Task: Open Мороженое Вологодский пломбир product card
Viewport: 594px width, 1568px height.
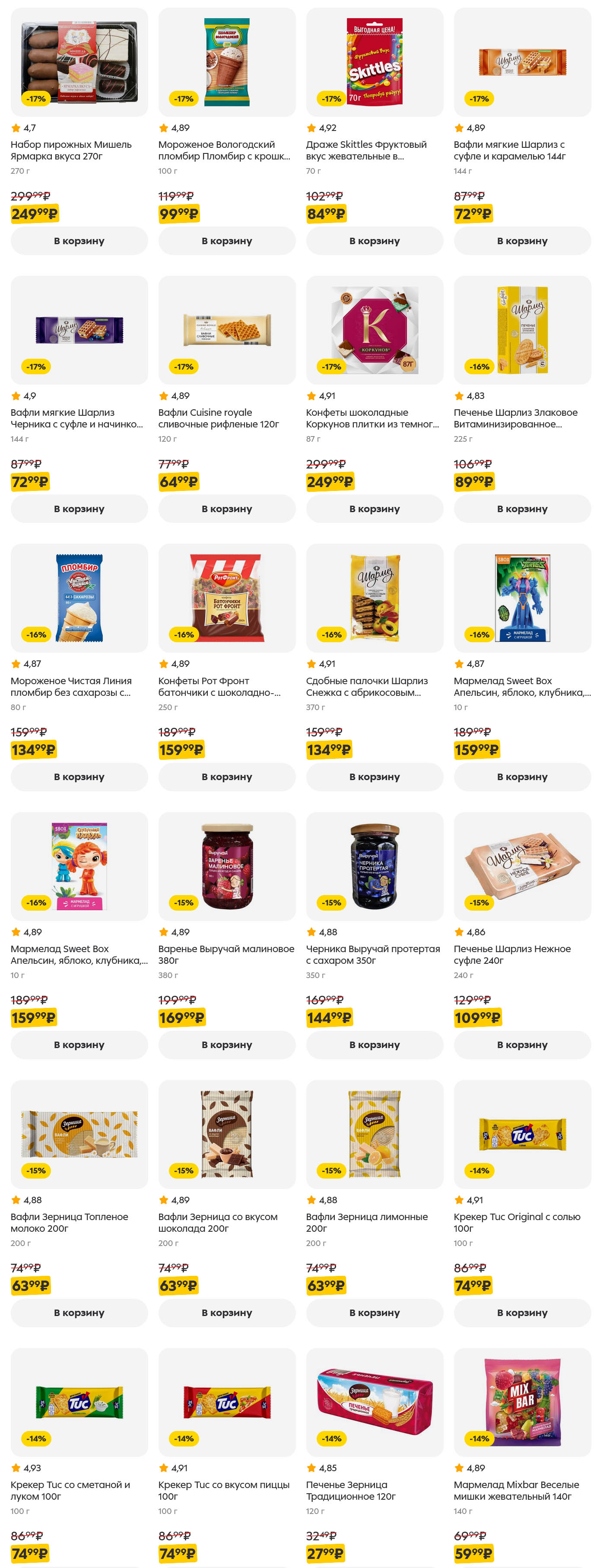Action: (226, 63)
